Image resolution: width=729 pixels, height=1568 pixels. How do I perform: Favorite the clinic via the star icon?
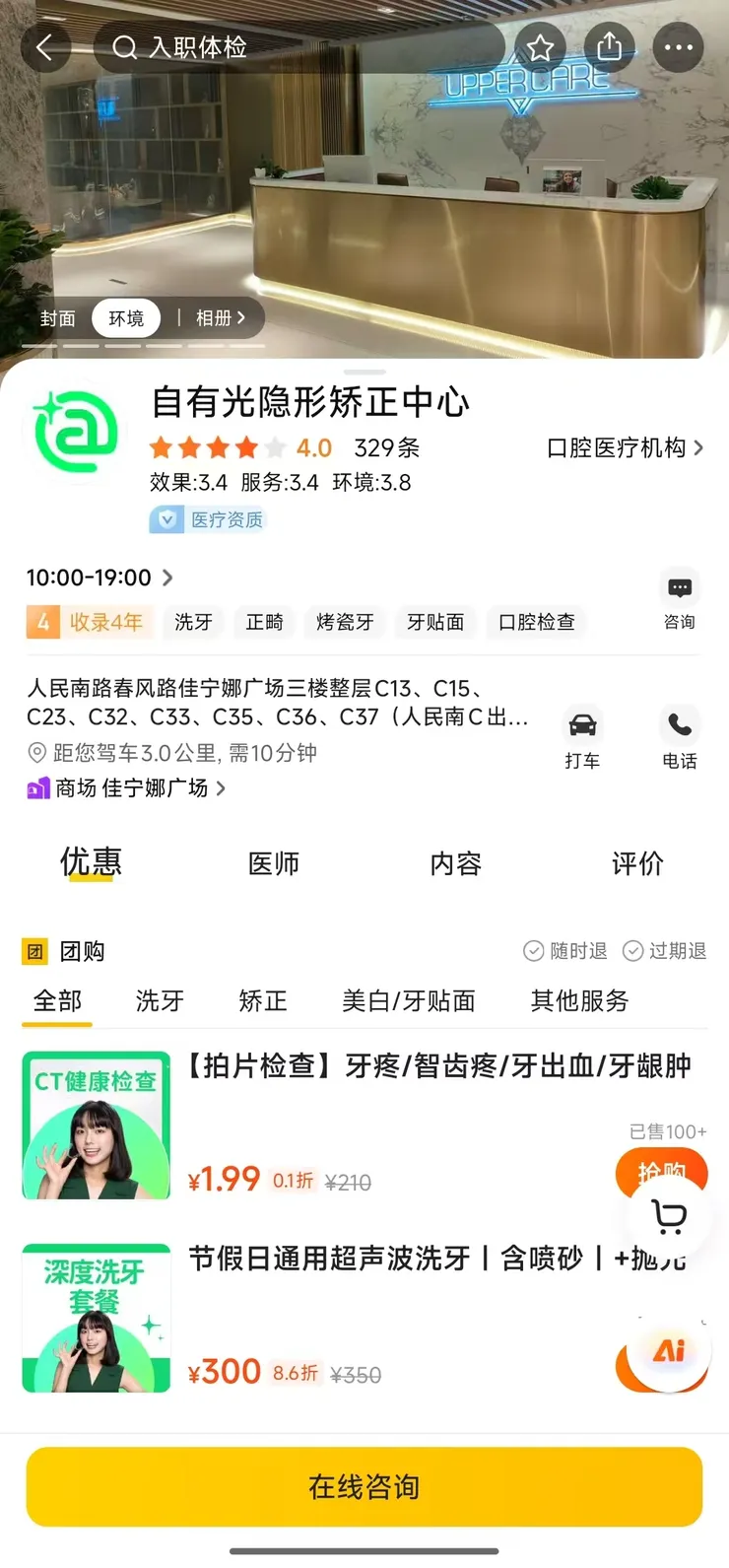(541, 46)
